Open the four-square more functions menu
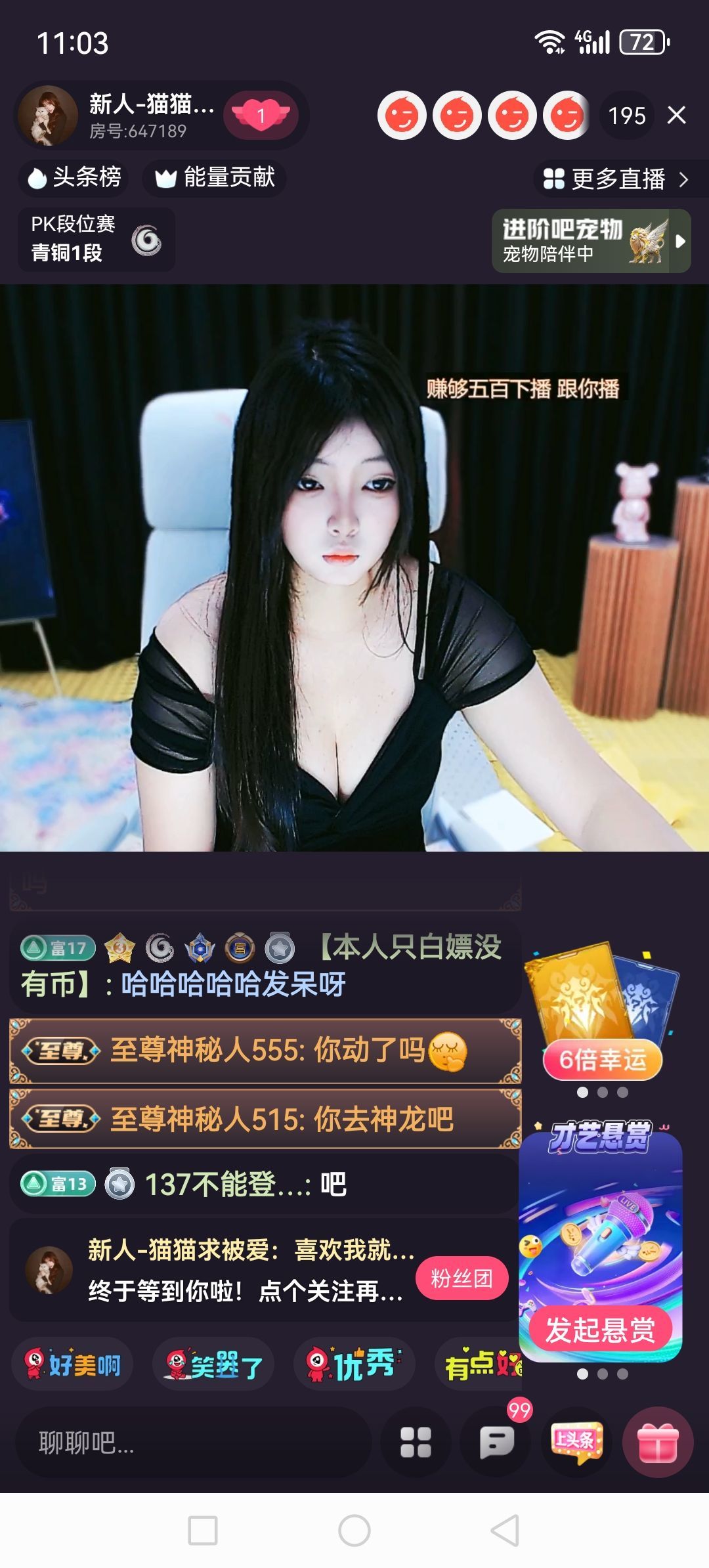709x1568 pixels. (x=416, y=1443)
